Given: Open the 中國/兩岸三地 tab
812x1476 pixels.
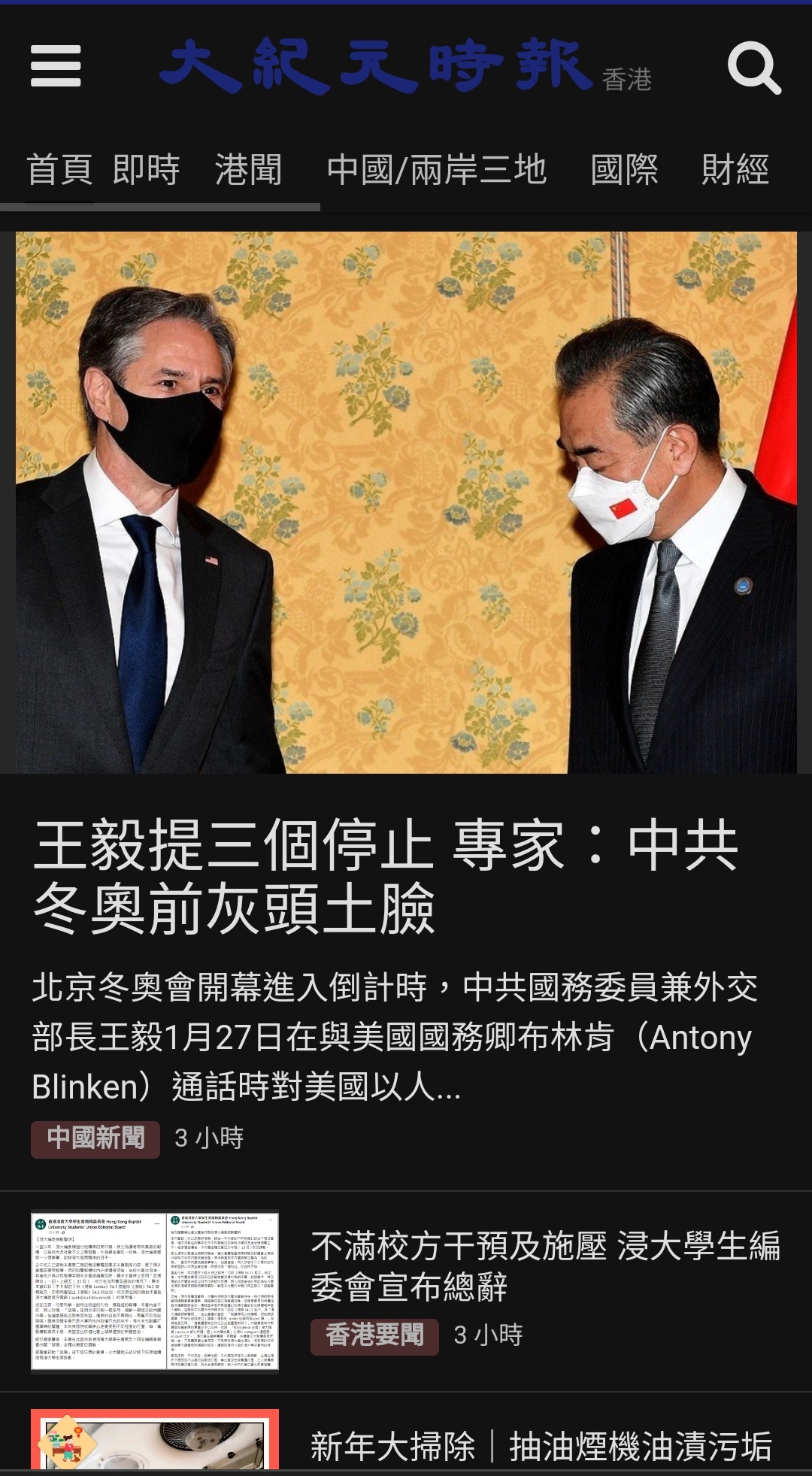Looking at the screenshot, I should click(436, 170).
